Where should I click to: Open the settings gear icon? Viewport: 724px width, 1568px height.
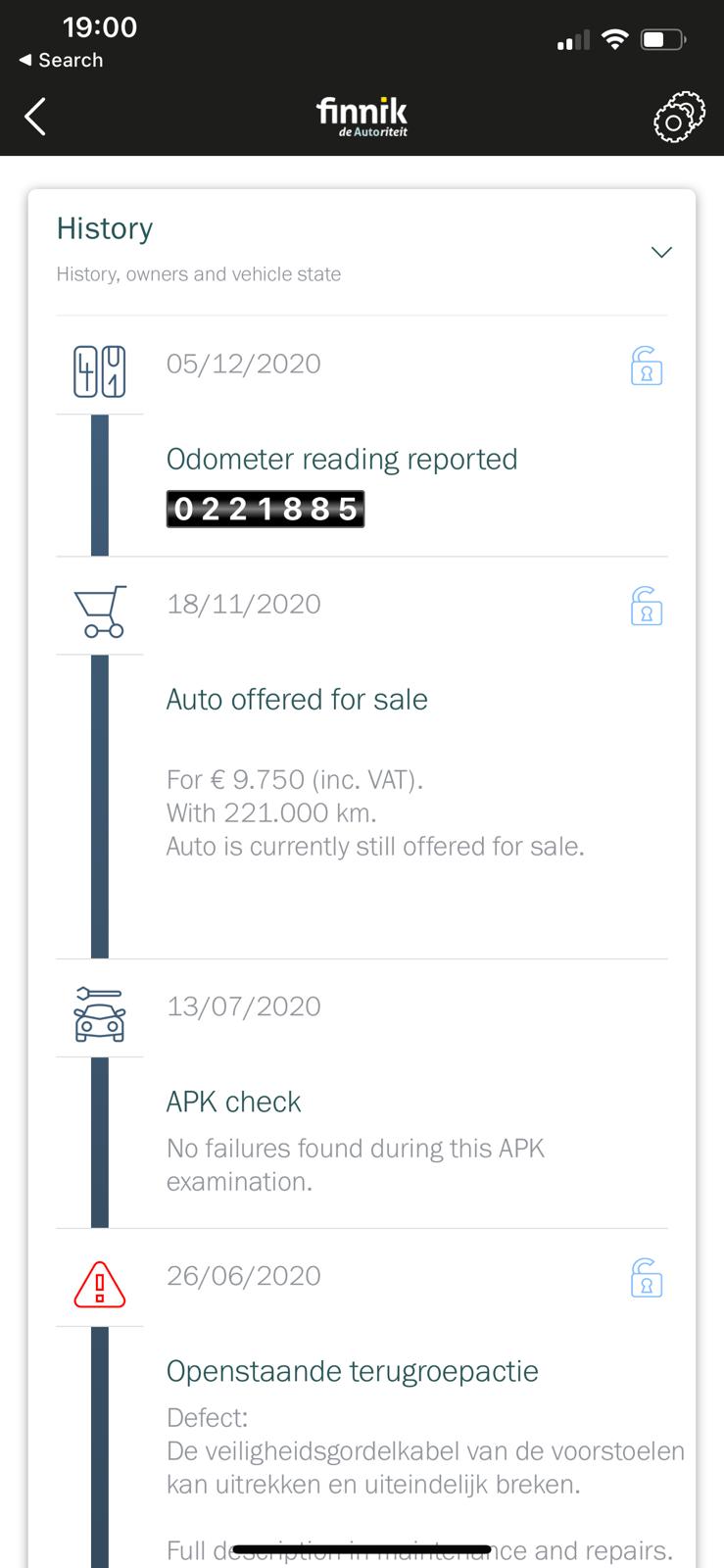679,118
